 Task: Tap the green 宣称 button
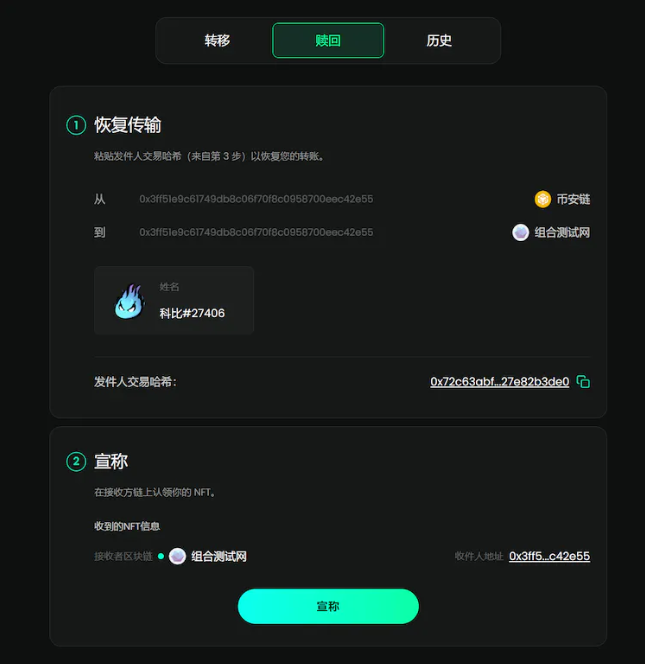[x=328, y=606]
